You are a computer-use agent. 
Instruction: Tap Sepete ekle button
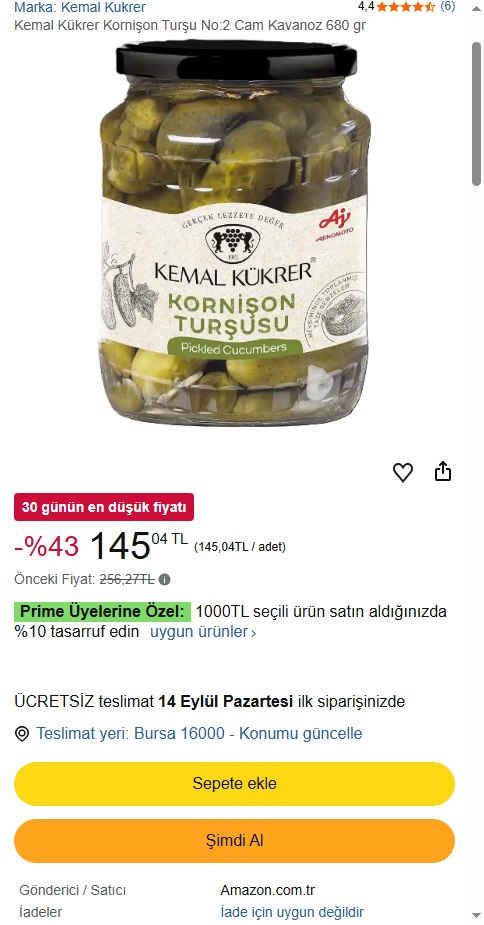(x=234, y=784)
